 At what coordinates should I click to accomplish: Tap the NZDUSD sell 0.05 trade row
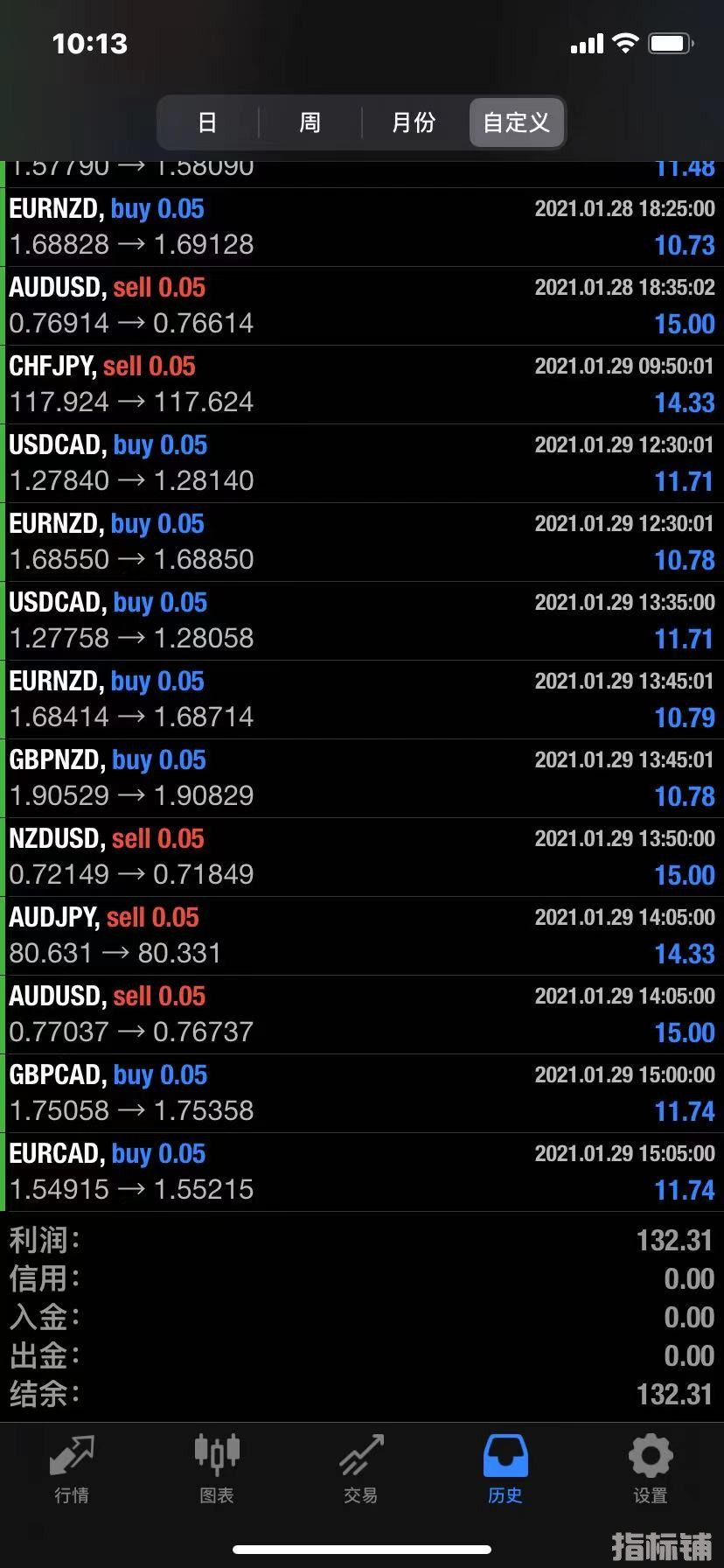[362, 857]
